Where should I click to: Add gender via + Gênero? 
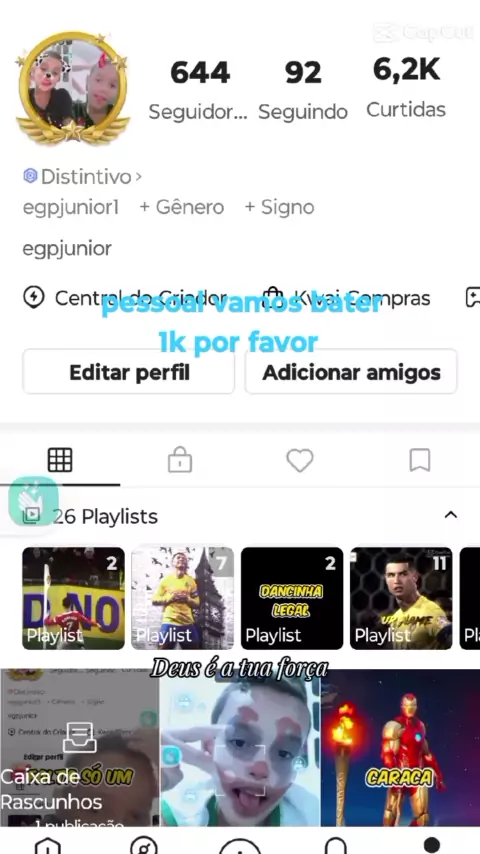182,207
